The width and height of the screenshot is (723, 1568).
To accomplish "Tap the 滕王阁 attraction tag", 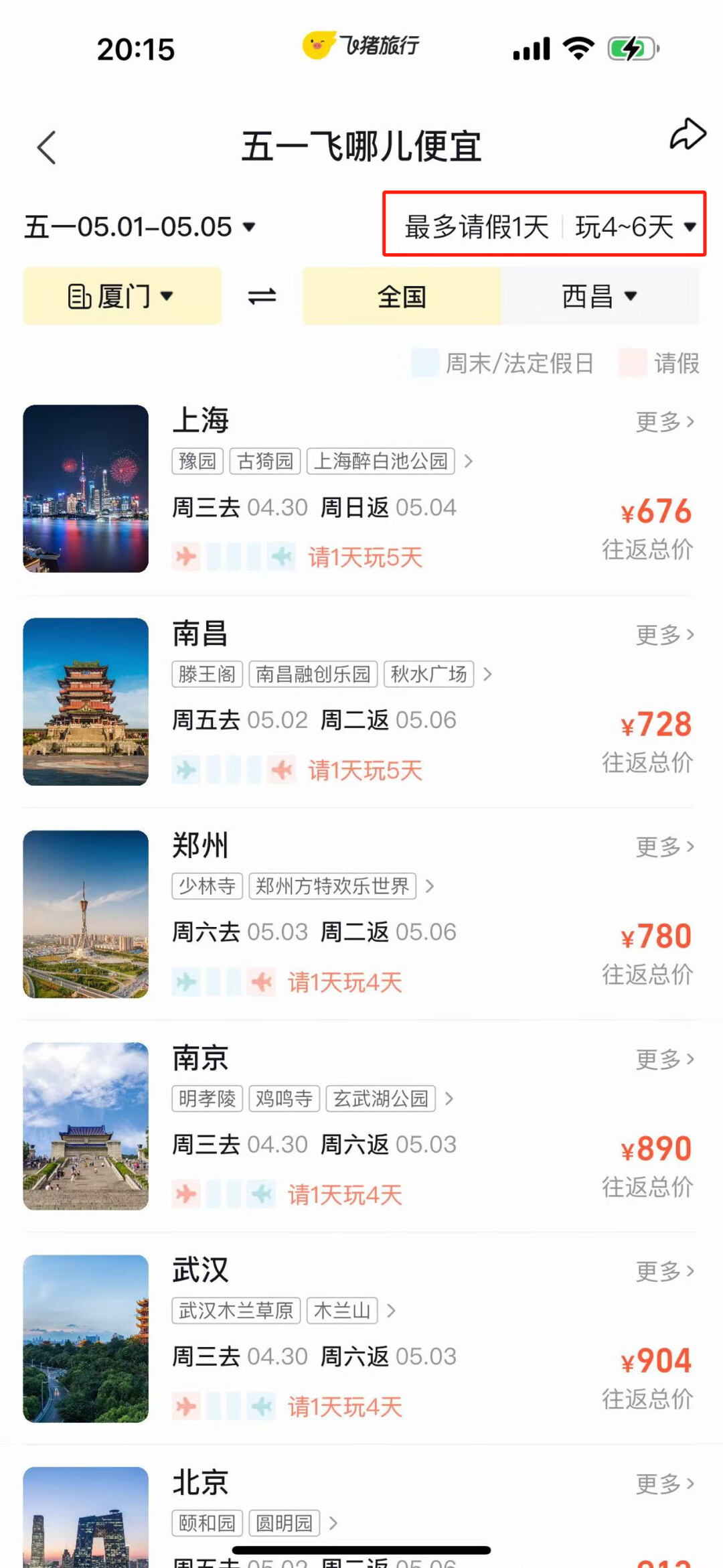I will click(208, 674).
